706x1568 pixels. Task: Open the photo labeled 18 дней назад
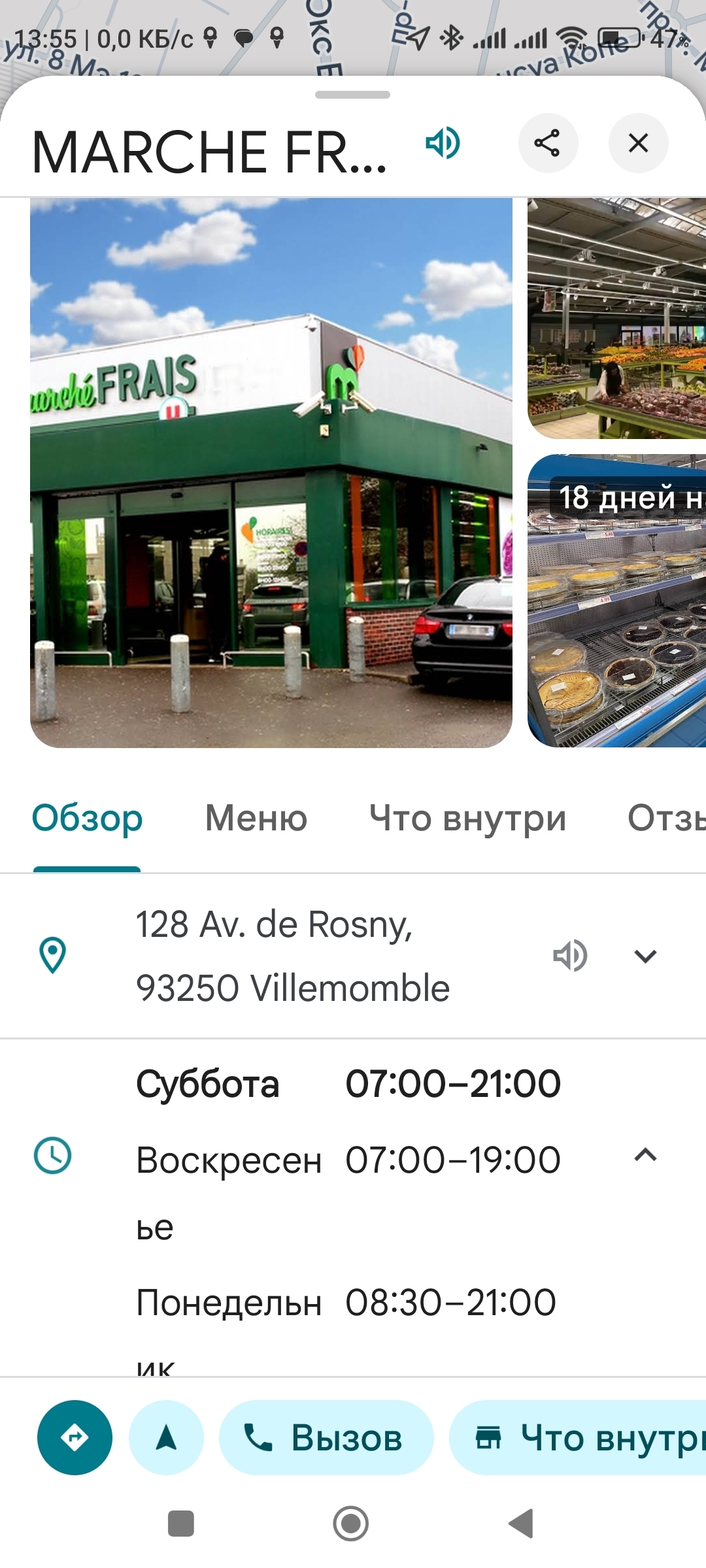click(616, 601)
